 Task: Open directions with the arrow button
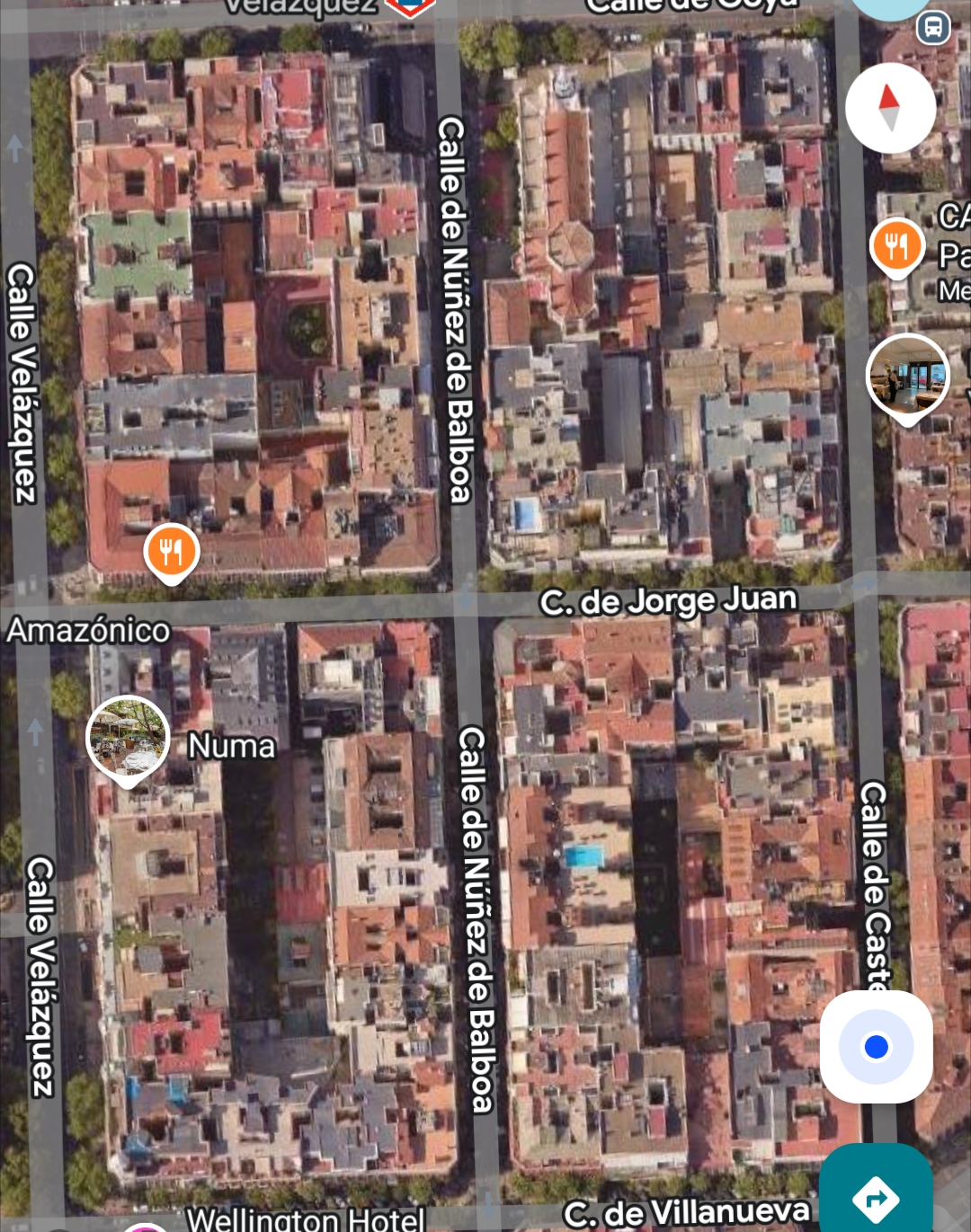coord(876,1196)
